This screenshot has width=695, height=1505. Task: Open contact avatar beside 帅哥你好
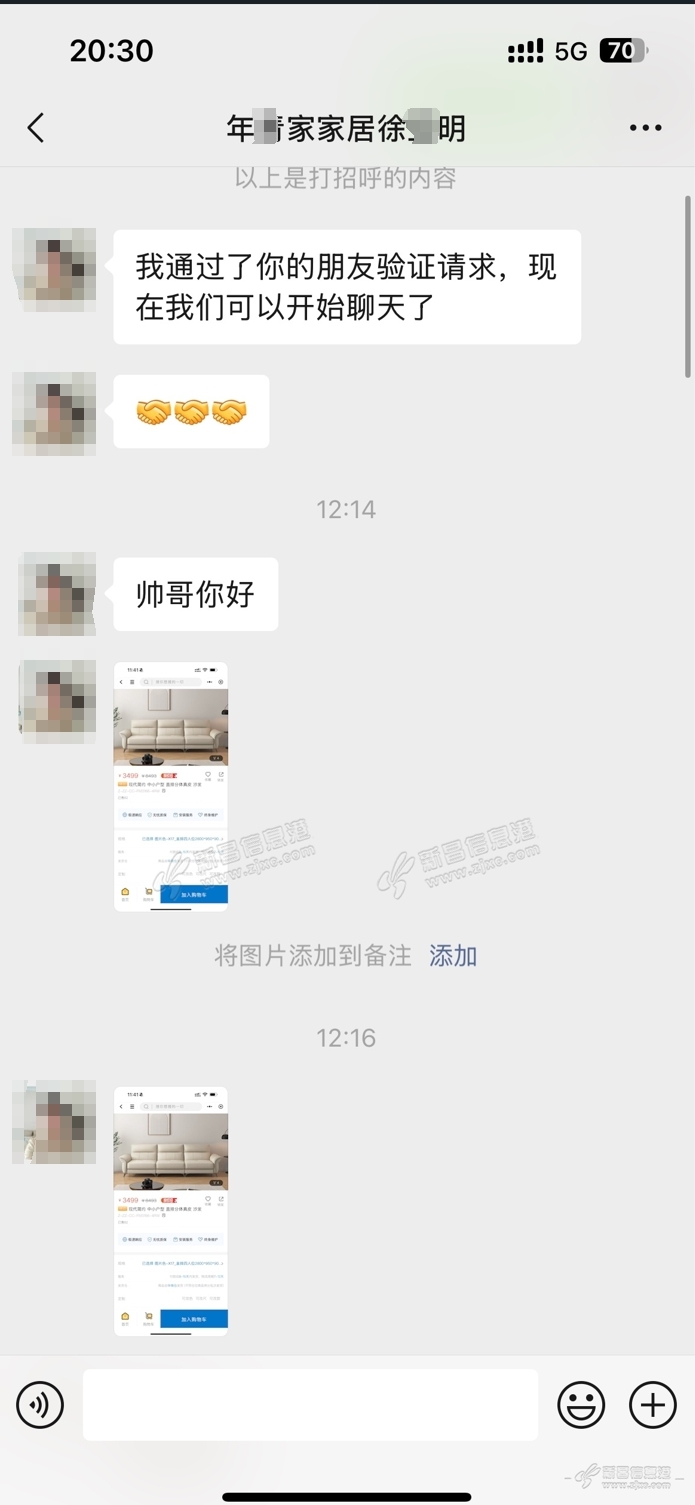click(56, 594)
